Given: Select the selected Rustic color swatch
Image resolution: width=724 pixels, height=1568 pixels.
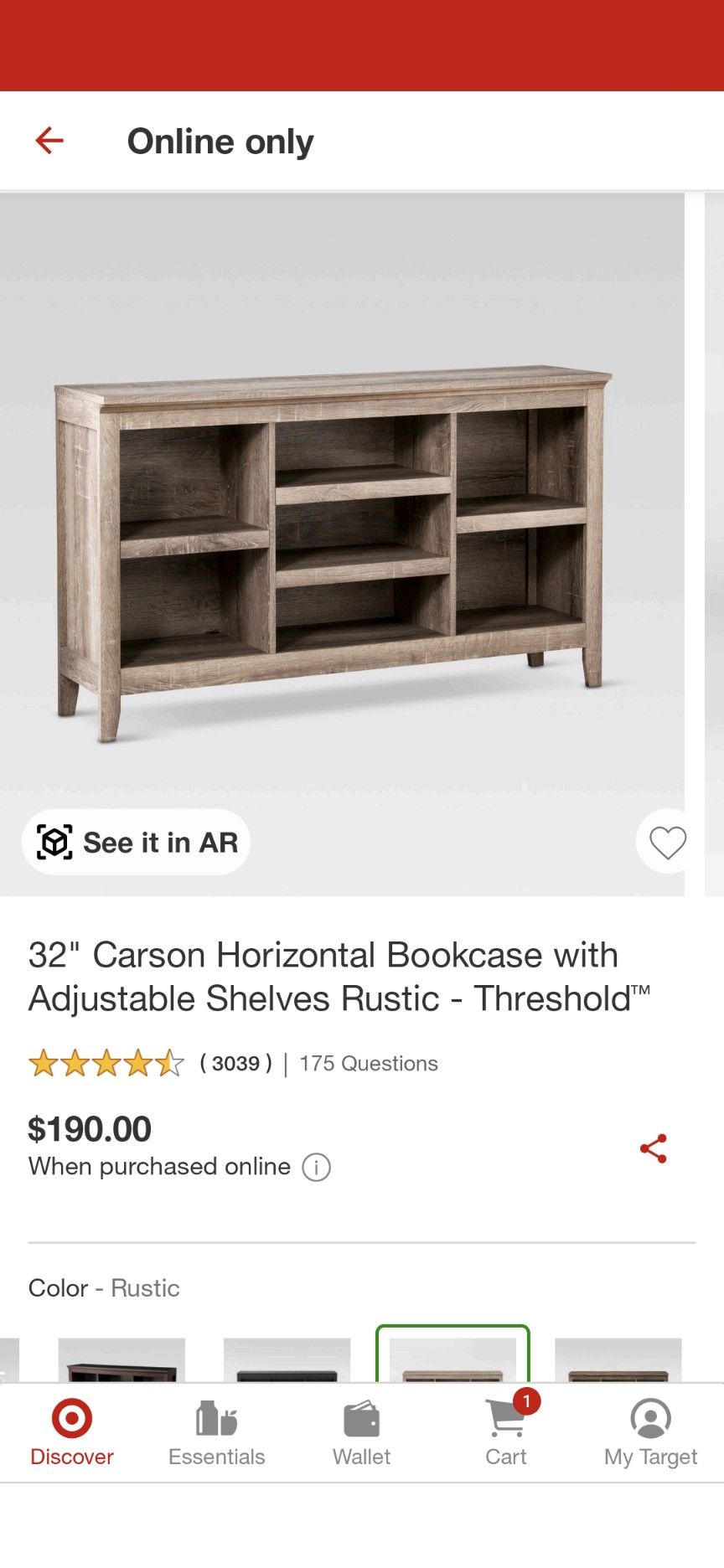Looking at the screenshot, I should (452, 1354).
